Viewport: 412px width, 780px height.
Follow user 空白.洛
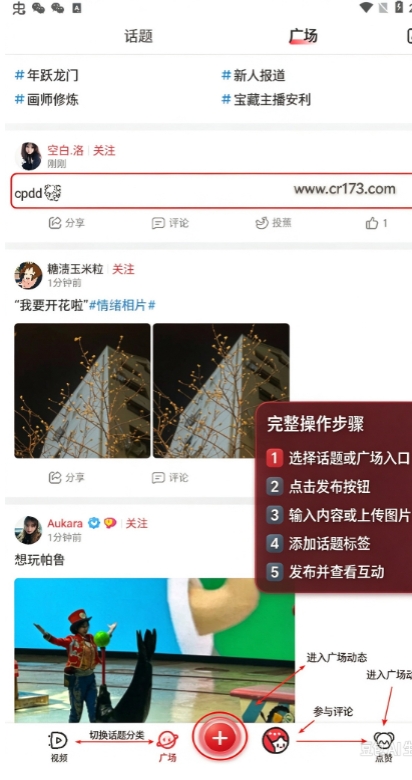(104, 151)
